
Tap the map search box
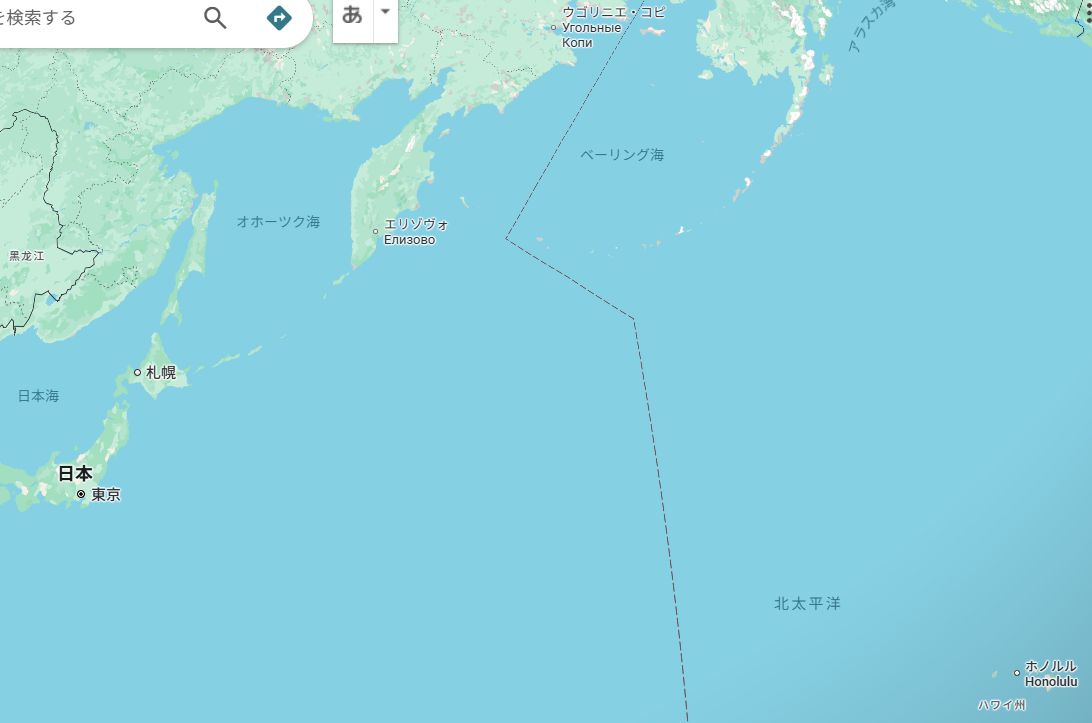pos(90,18)
